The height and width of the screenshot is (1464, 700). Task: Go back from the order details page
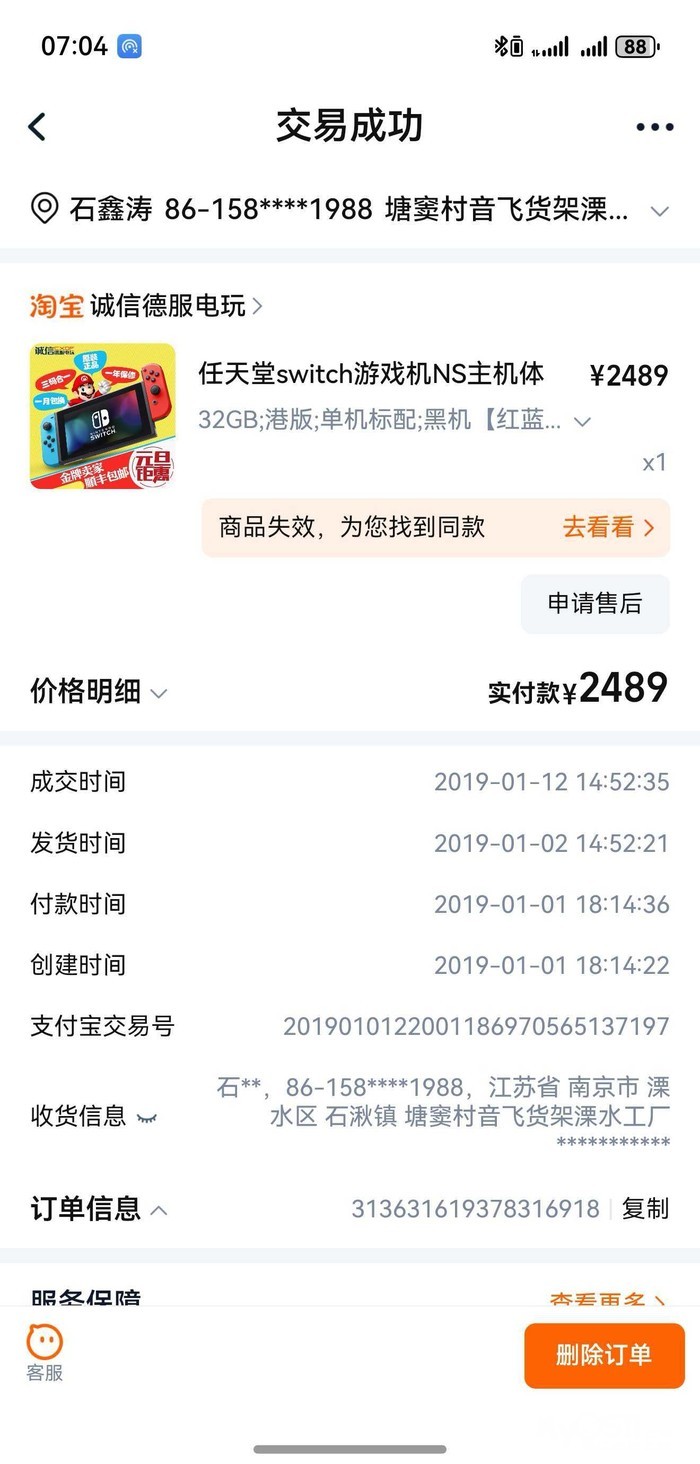coord(38,127)
